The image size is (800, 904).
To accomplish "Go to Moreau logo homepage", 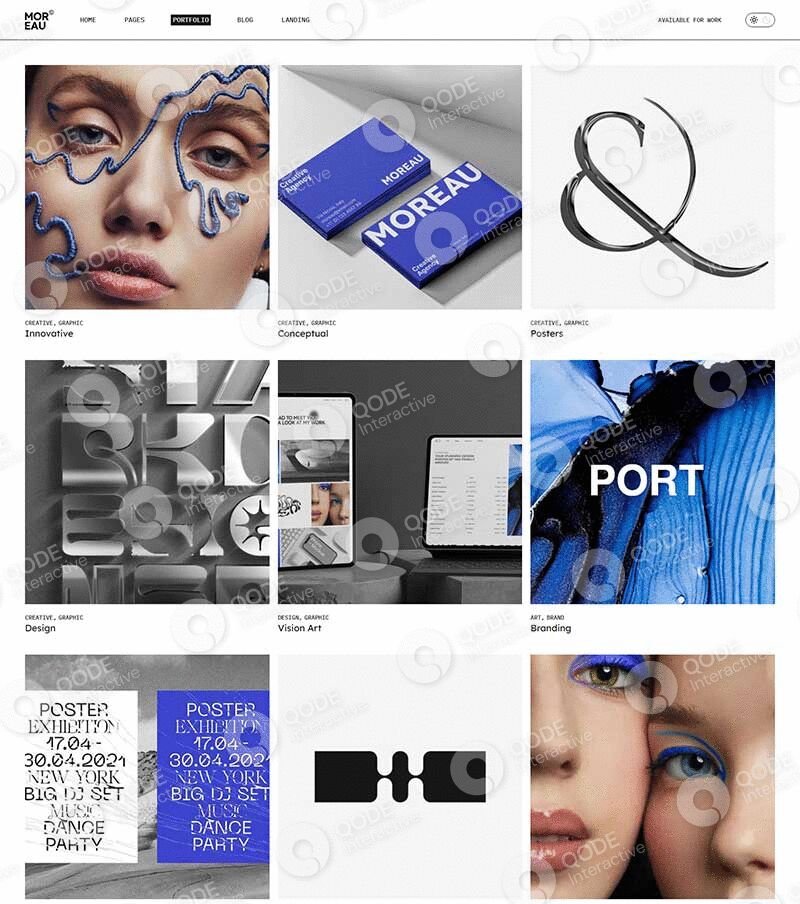I will pyautogui.click(x=38, y=20).
